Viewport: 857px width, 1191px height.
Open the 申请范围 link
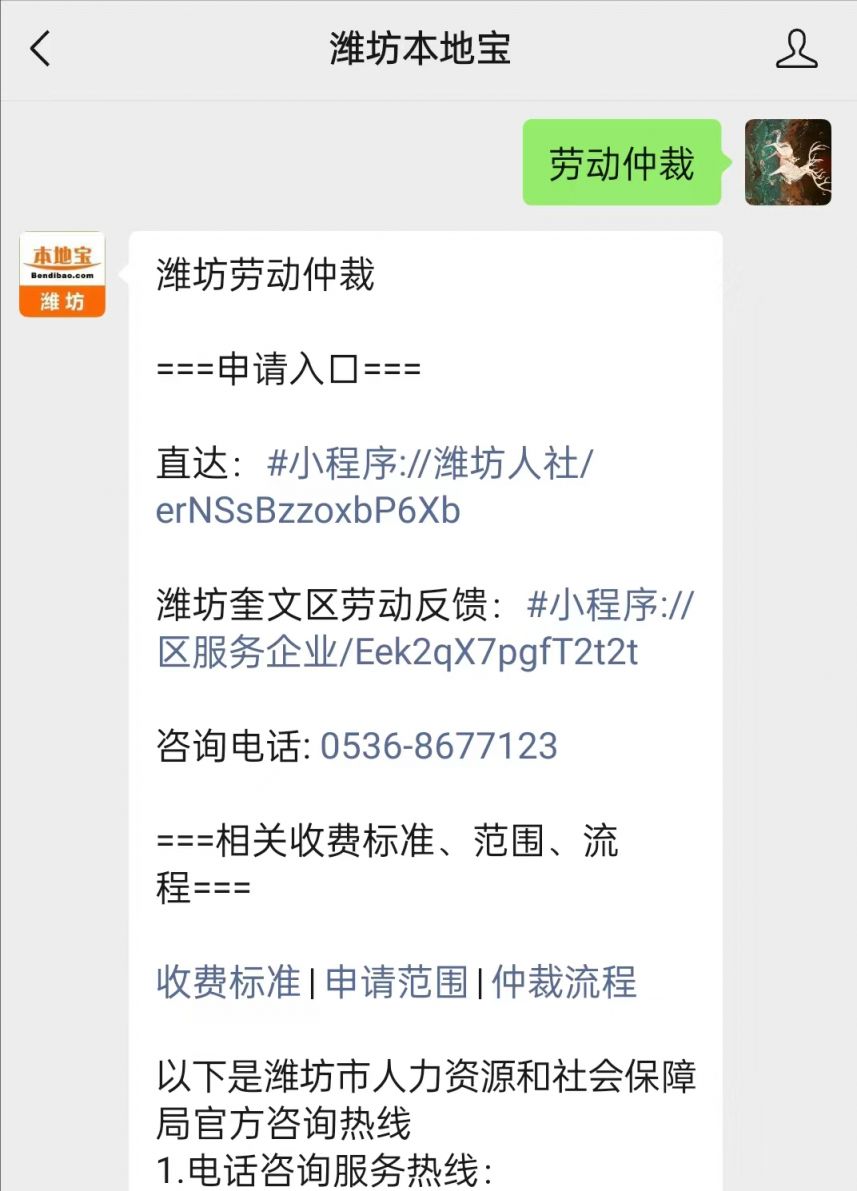[x=397, y=982]
